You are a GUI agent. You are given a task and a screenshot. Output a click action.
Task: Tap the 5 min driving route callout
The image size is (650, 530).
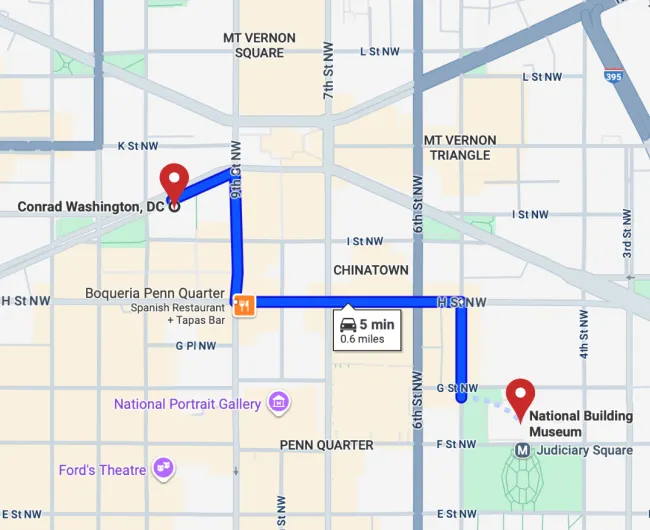pyautogui.click(x=366, y=330)
